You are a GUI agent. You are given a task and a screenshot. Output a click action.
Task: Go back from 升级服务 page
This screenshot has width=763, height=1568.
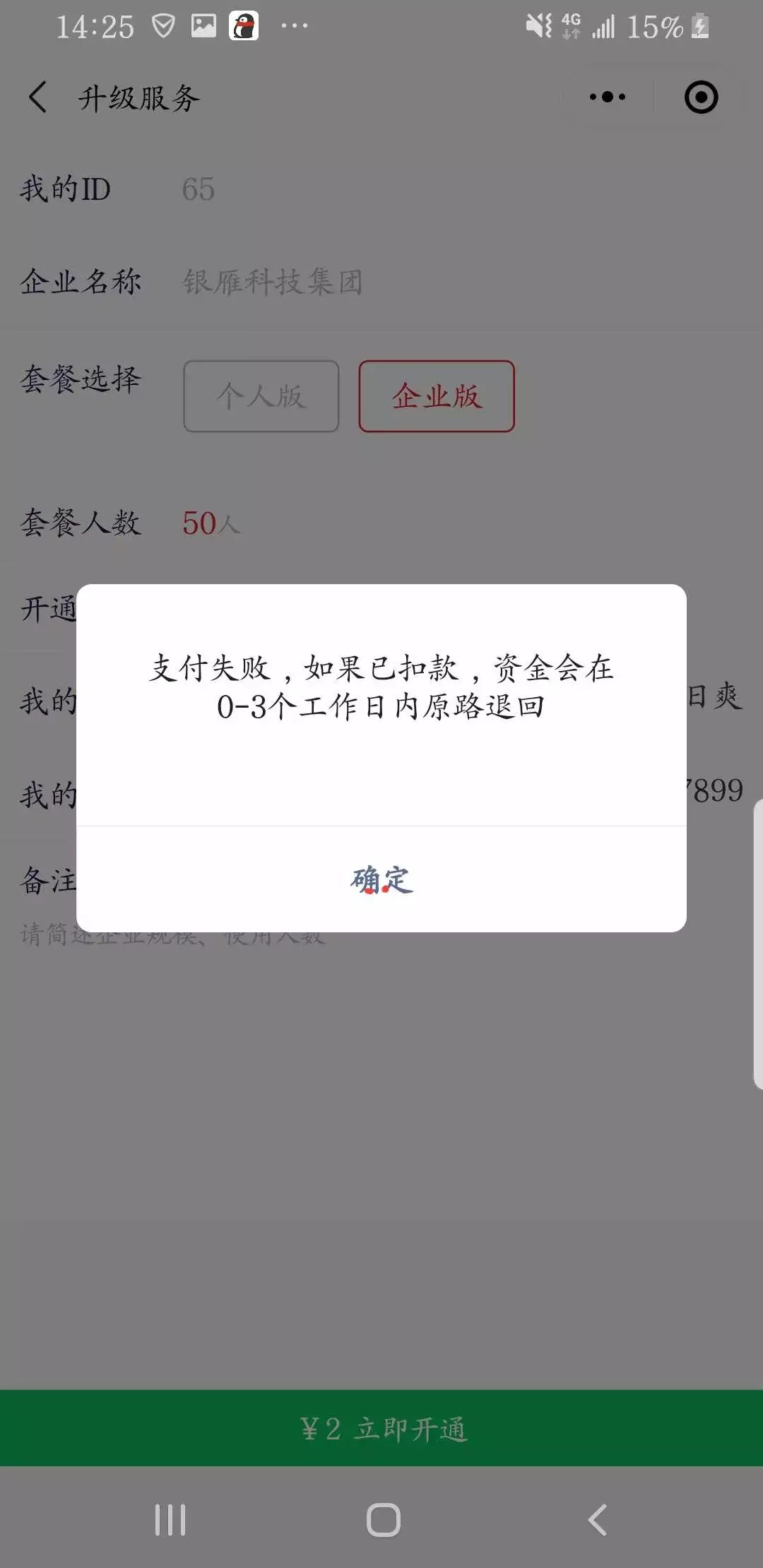(x=38, y=97)
